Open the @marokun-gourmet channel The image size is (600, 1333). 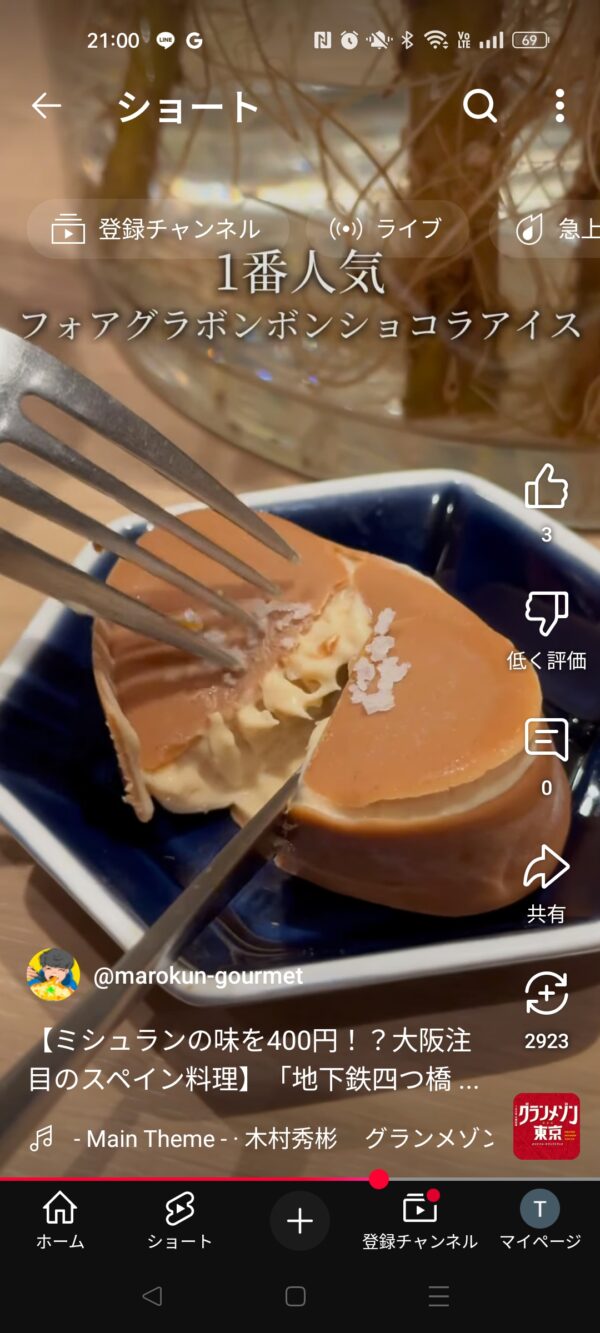197,976
